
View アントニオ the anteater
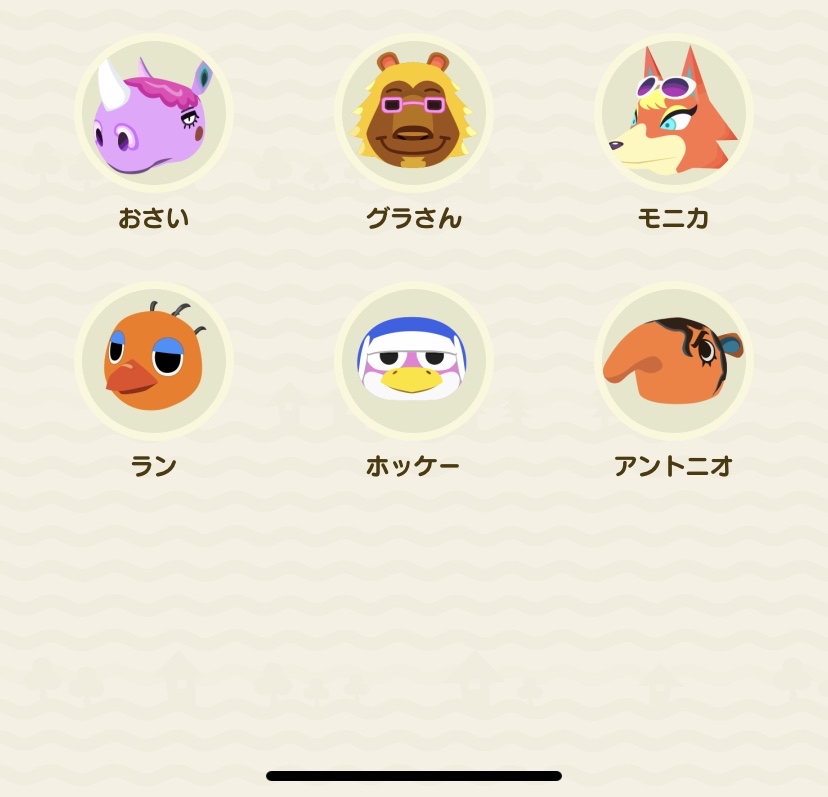673,361
